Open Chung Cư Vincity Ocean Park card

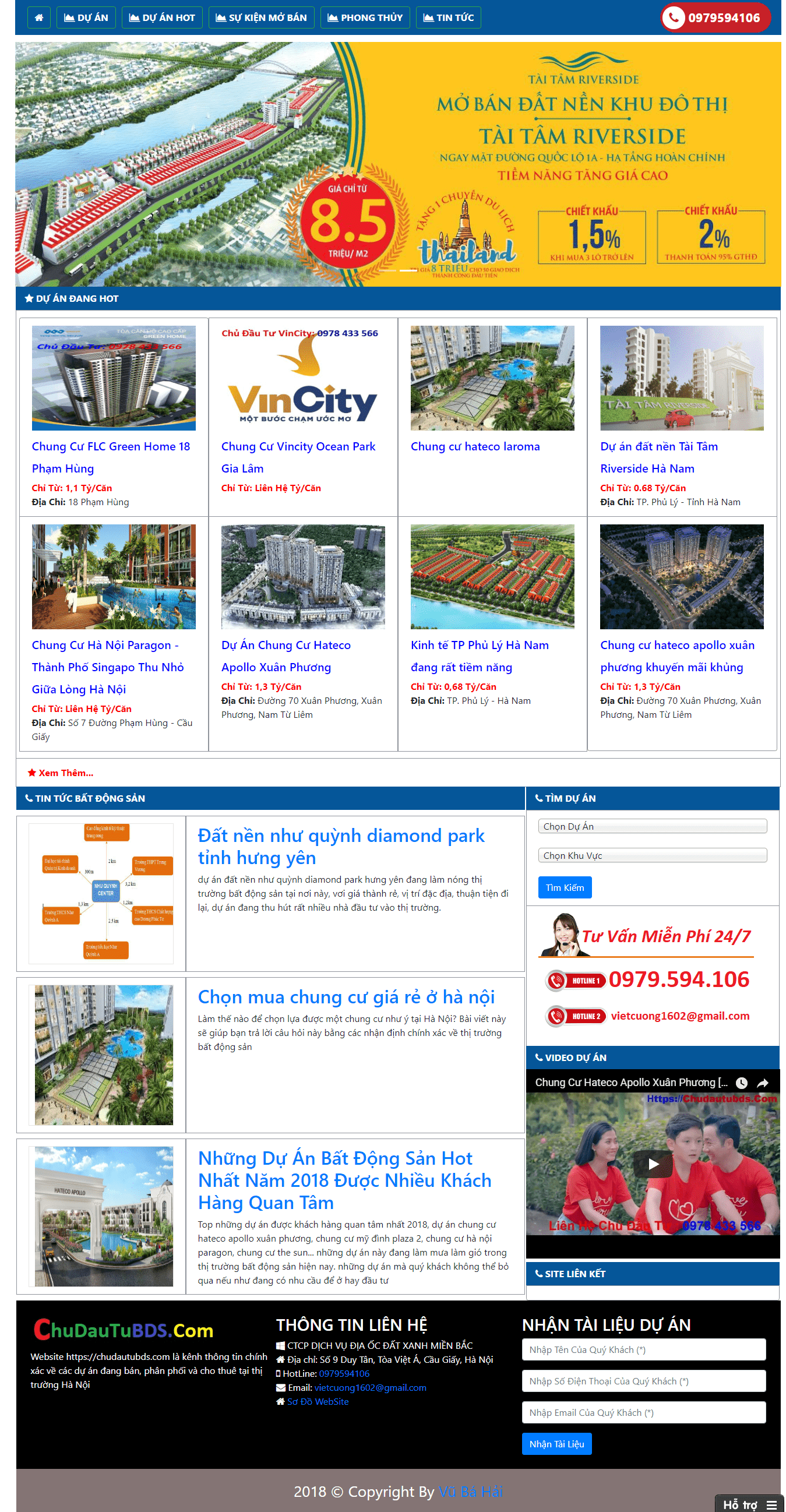pos(298,447)
